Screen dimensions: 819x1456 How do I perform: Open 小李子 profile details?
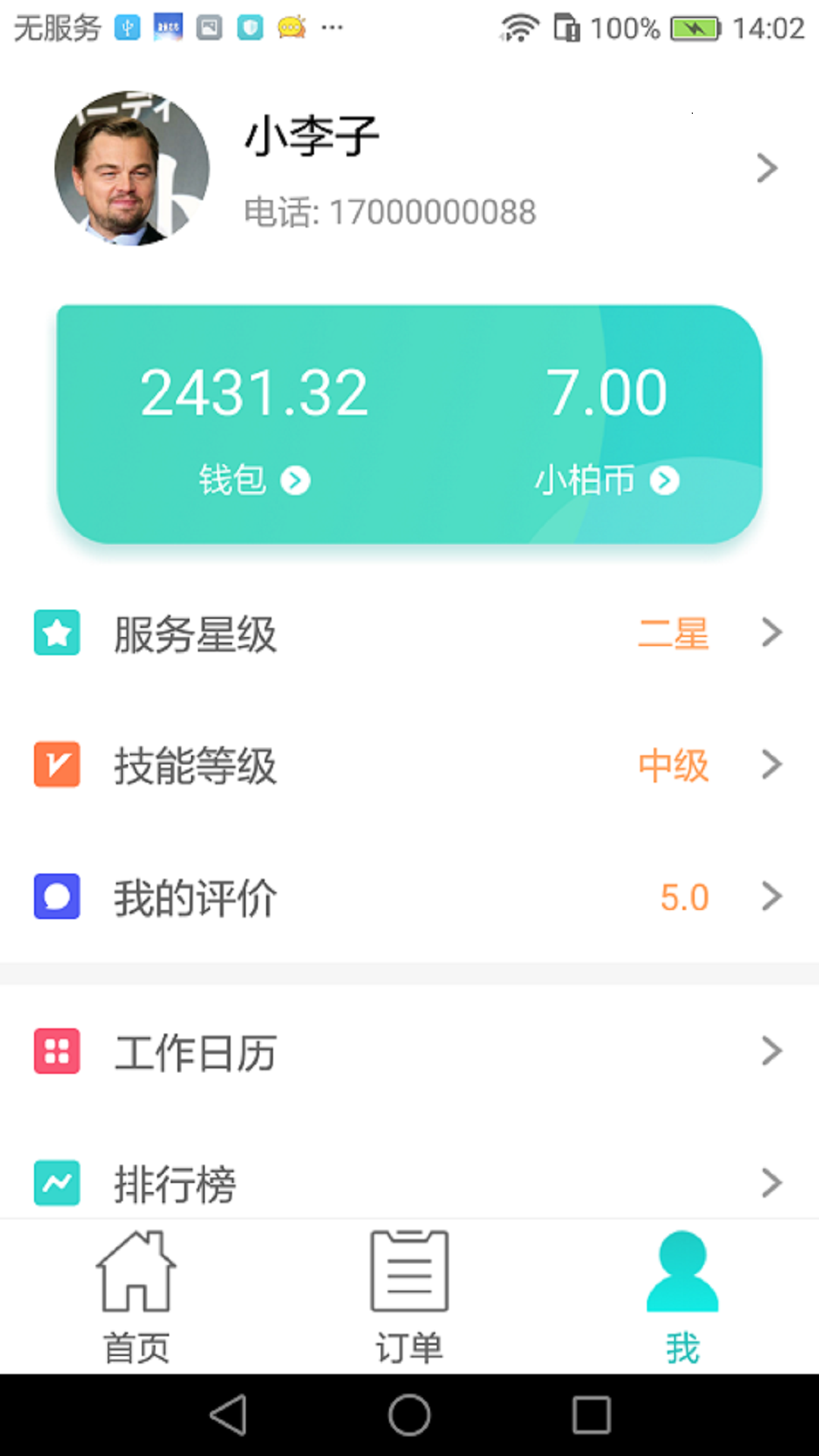(766, 168)
